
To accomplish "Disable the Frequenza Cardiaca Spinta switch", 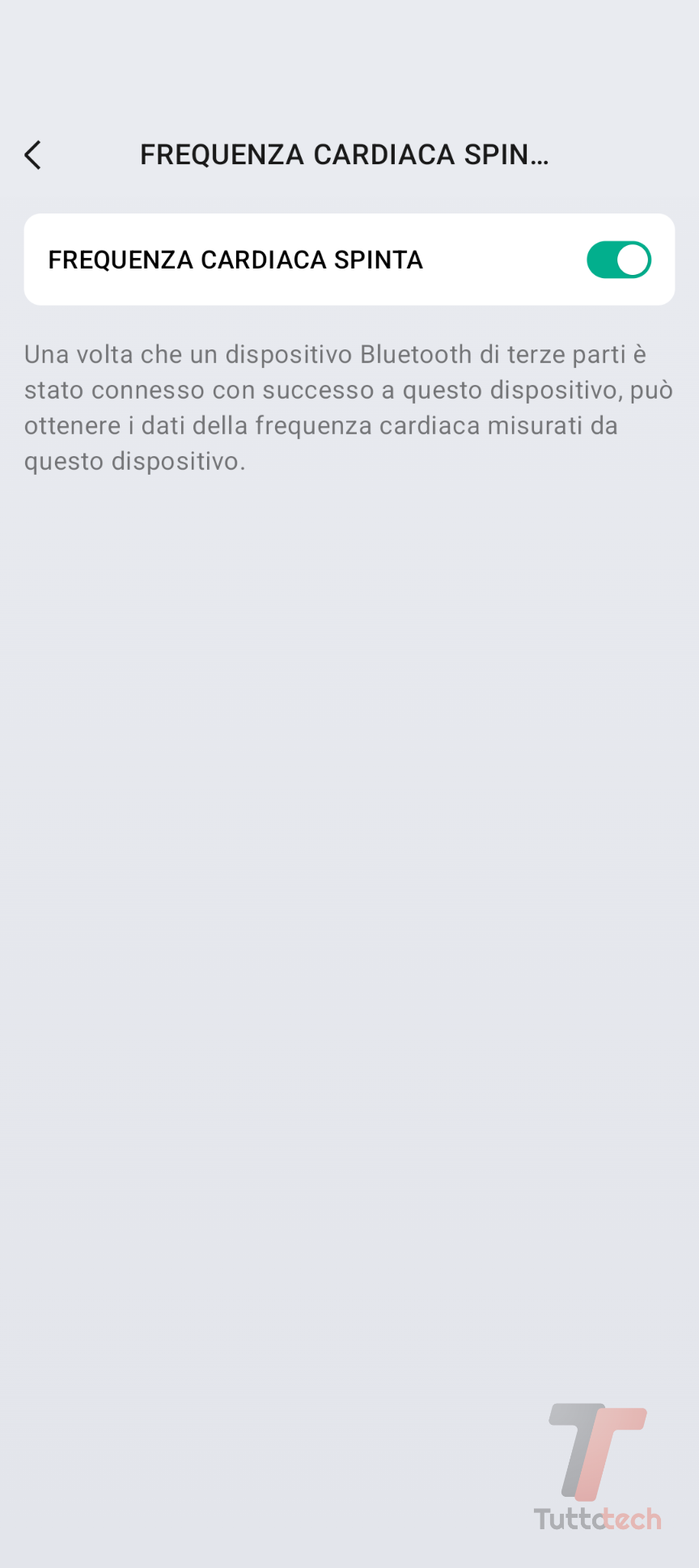I will click(x=619, y=260).
